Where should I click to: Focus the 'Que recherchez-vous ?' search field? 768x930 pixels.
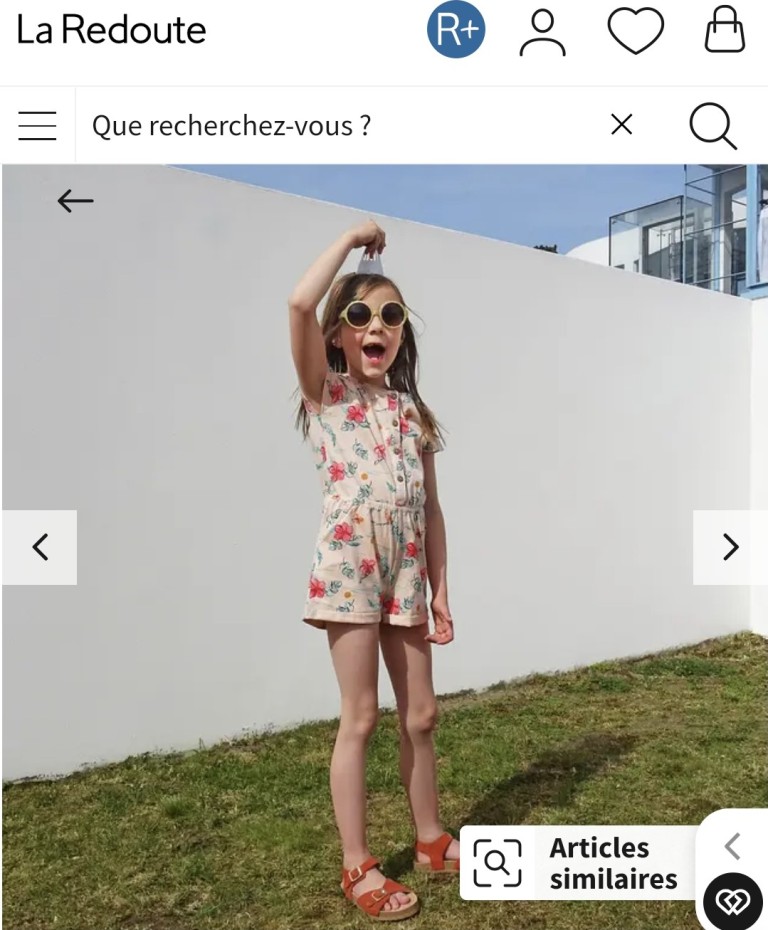[x=330, y=126]
